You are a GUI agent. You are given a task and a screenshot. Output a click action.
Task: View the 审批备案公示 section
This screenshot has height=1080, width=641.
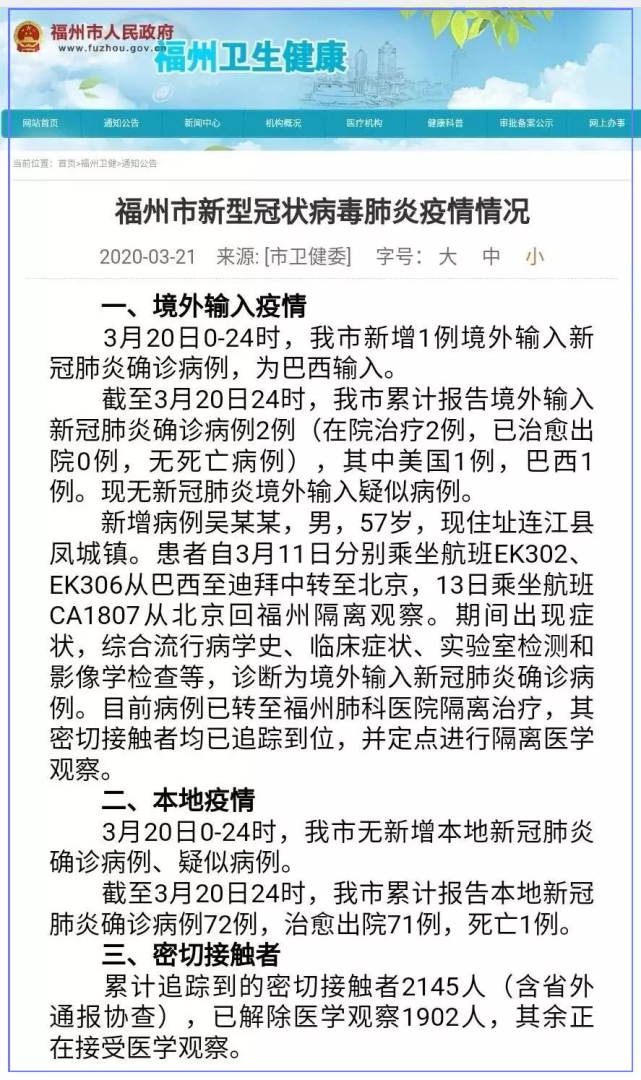pos(526,123)
